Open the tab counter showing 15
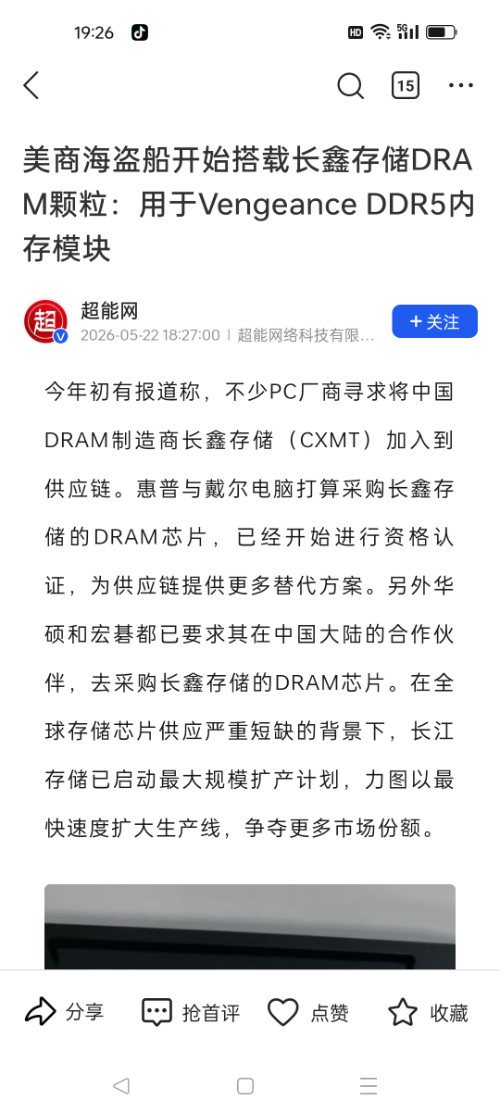Screen dimensions: 500x1116 (x=405, y=85)
